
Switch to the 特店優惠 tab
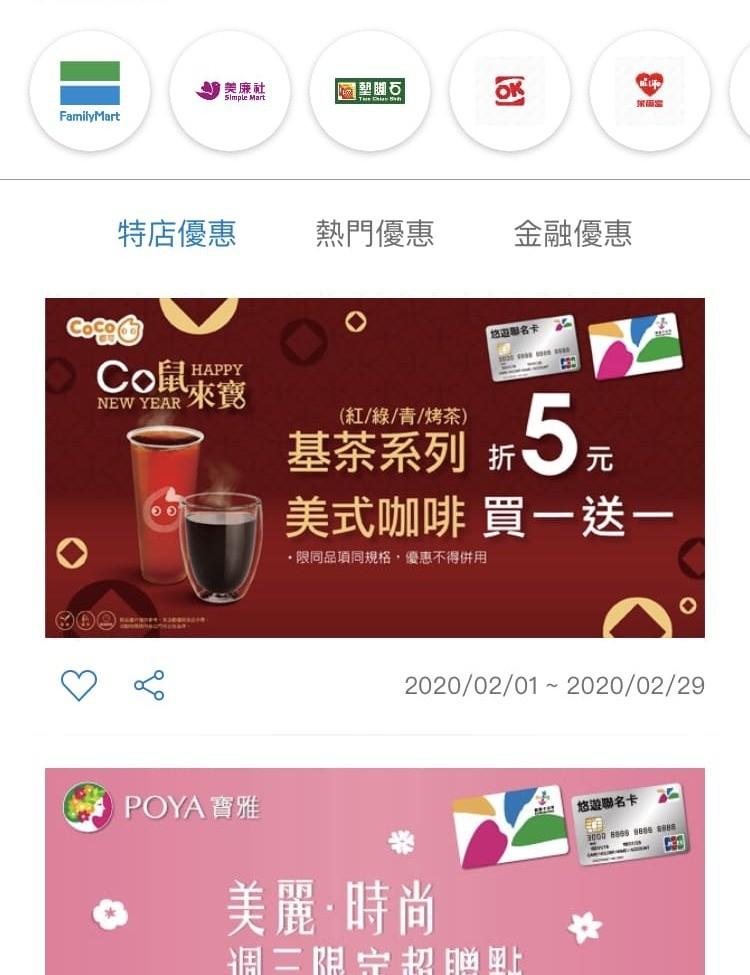177,233
